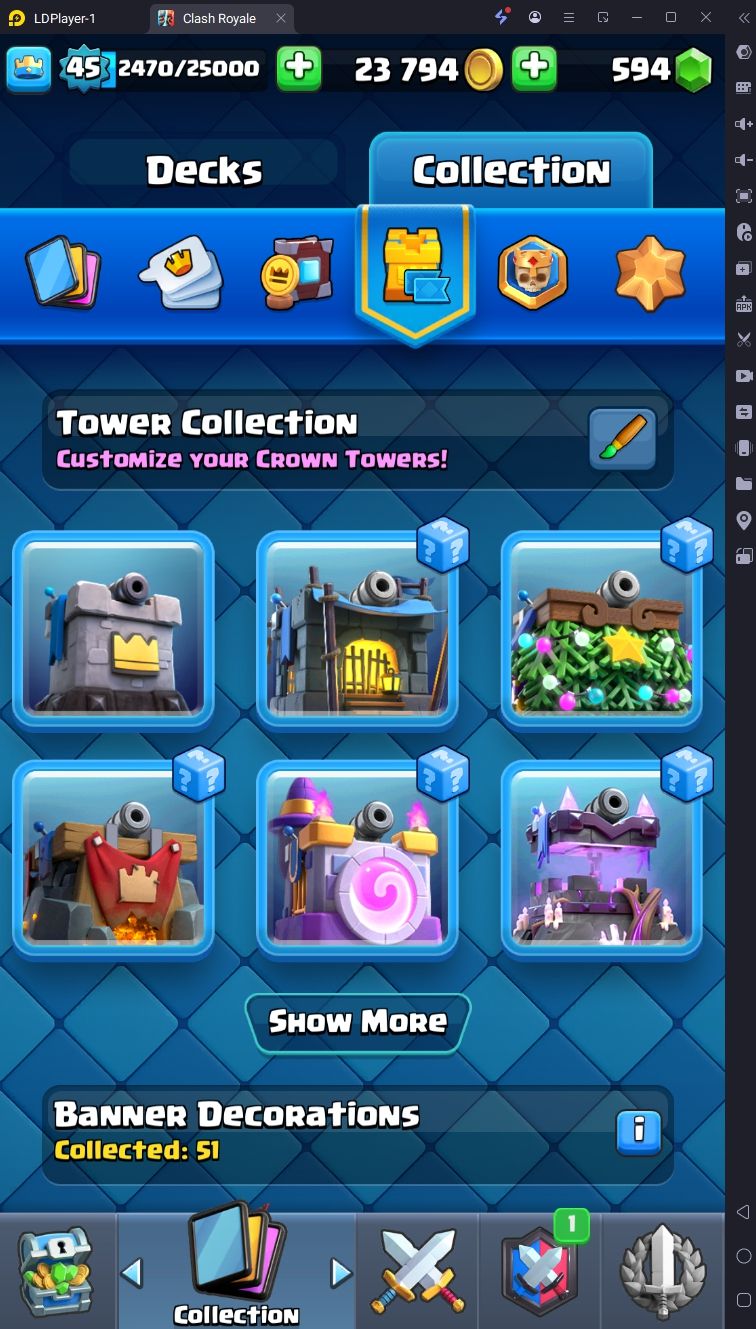Open the clan shield tab with notification

pos(538,1271)
